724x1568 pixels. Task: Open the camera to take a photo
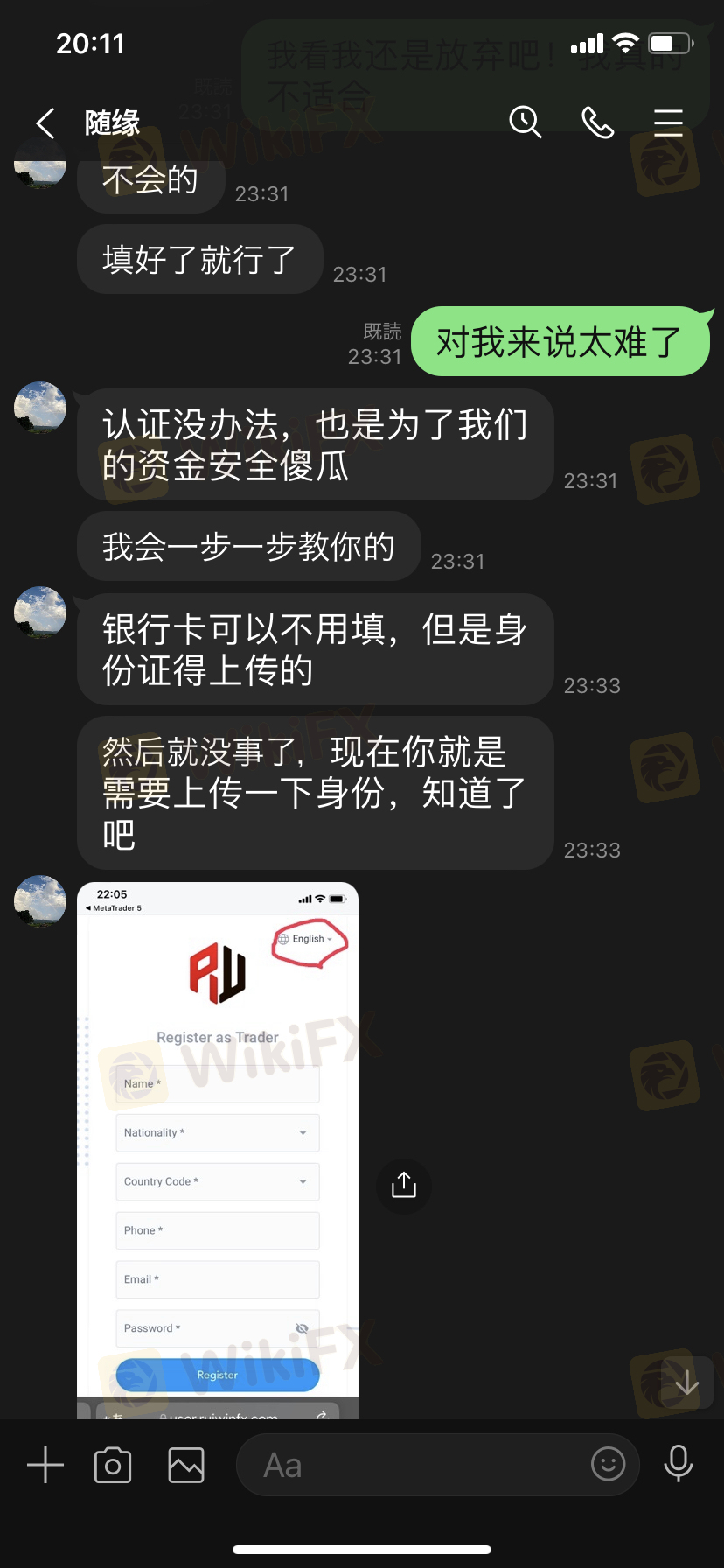click(x=113, y=1465)
